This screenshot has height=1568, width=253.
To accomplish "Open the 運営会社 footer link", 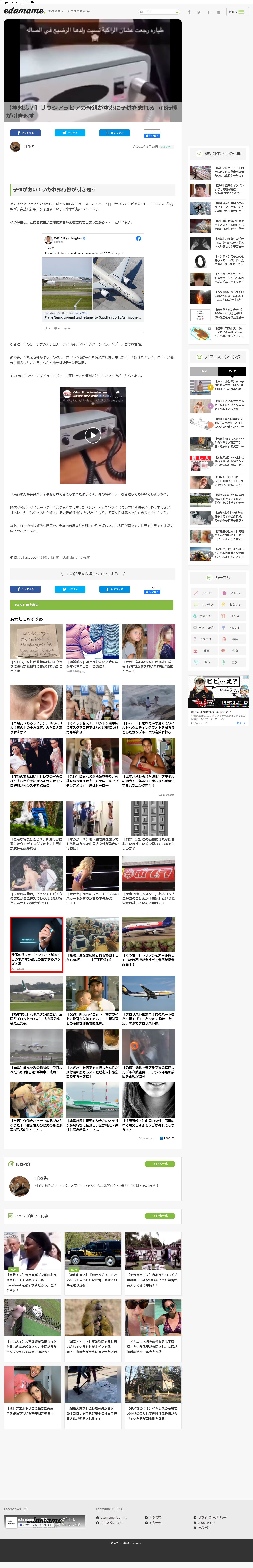I will click(204, 1527).
